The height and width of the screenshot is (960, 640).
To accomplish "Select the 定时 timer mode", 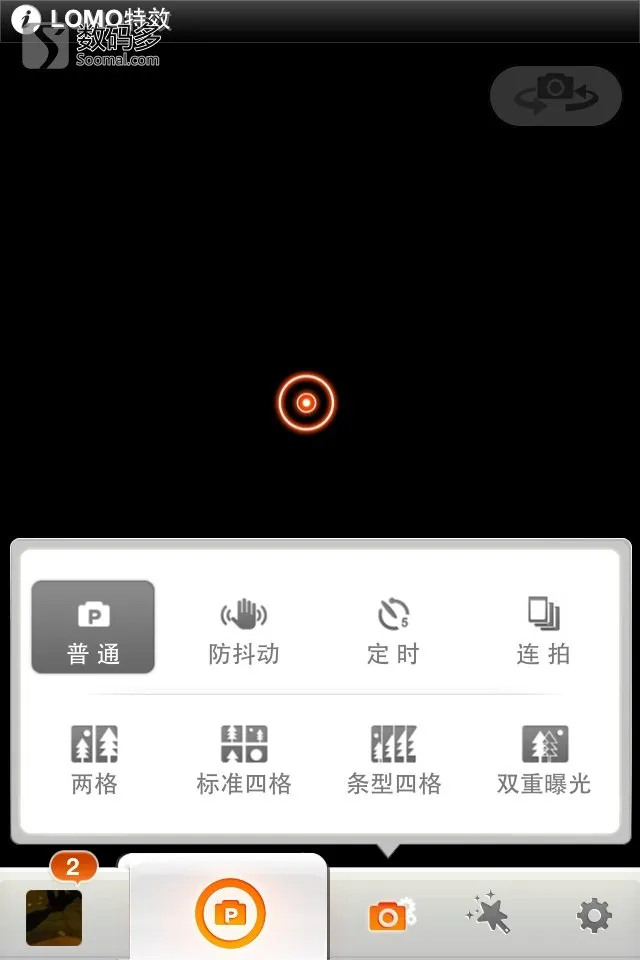I will point(393,633).
